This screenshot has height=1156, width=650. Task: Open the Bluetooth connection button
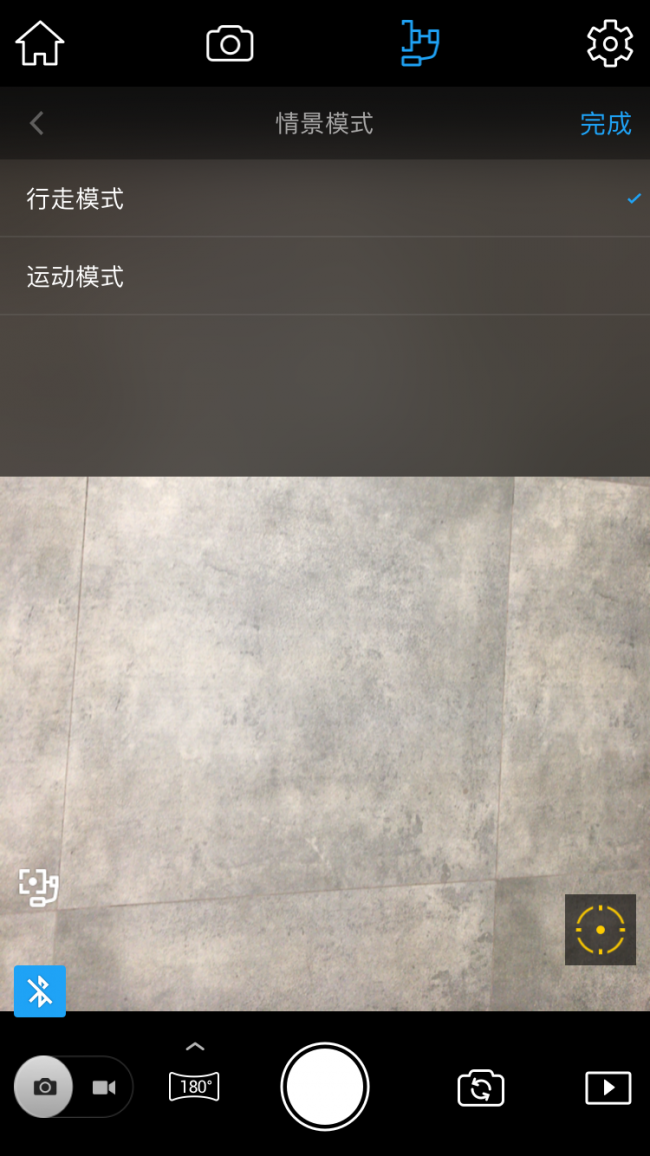coord(40,991)
